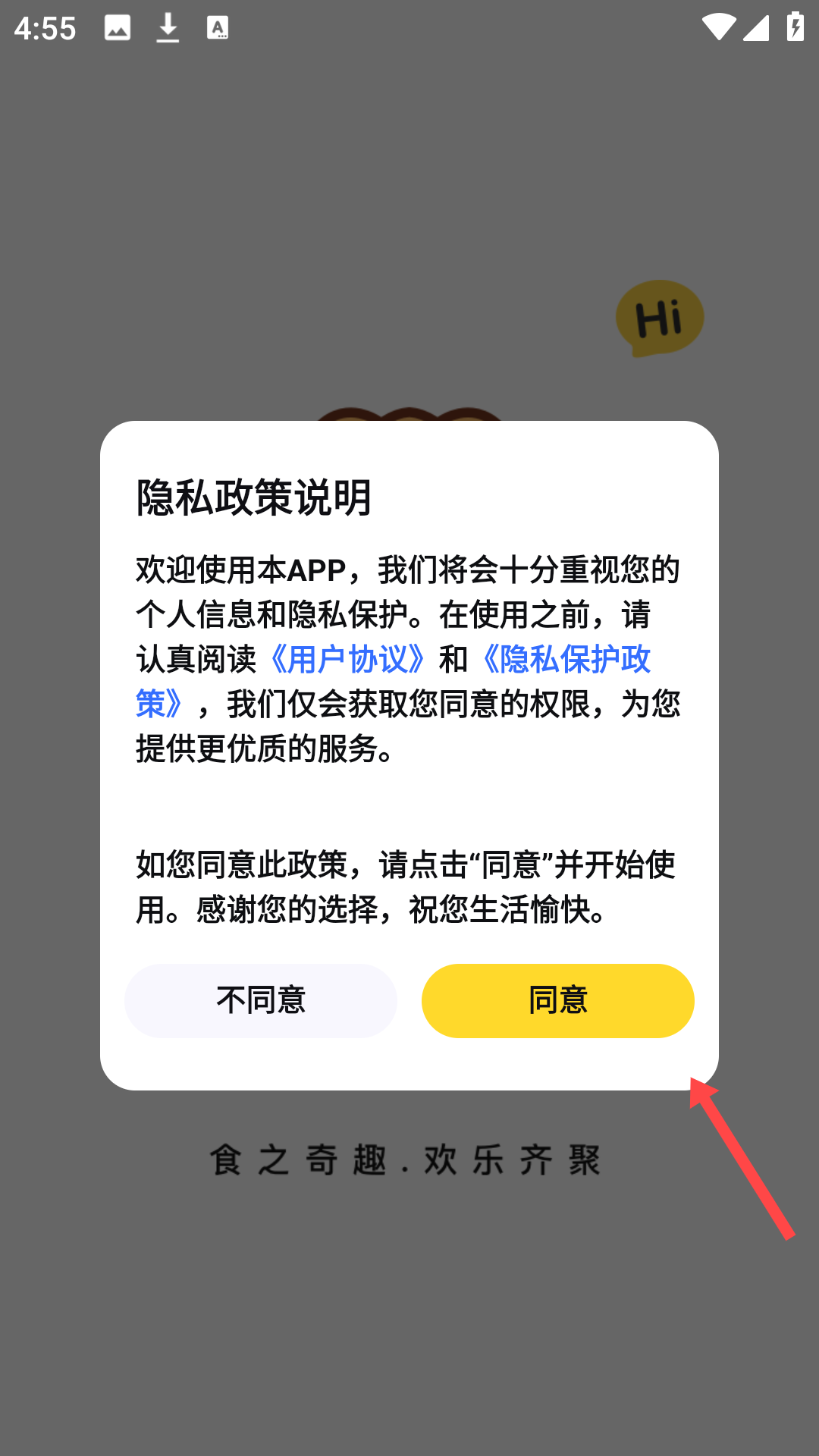Viewport: 819px width, 1456px height.
Task: Open the 《隐私保护政策》 link
Action: [566, 660]
